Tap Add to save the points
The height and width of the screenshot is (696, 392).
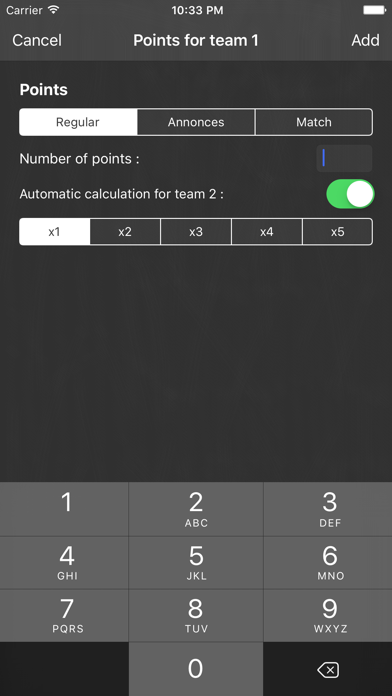click(x=365, y=40)
